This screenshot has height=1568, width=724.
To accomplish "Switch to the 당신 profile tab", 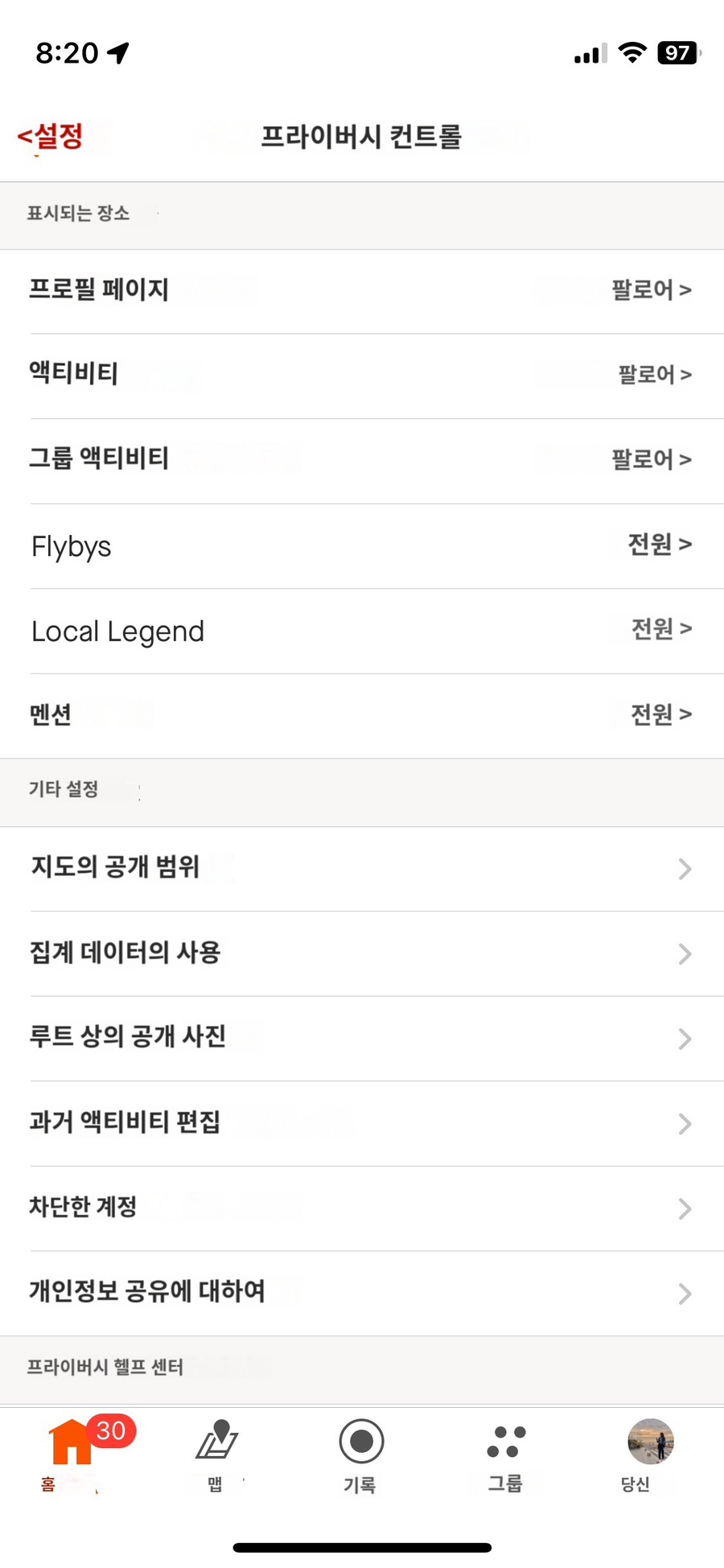I will coord(650,1455).
